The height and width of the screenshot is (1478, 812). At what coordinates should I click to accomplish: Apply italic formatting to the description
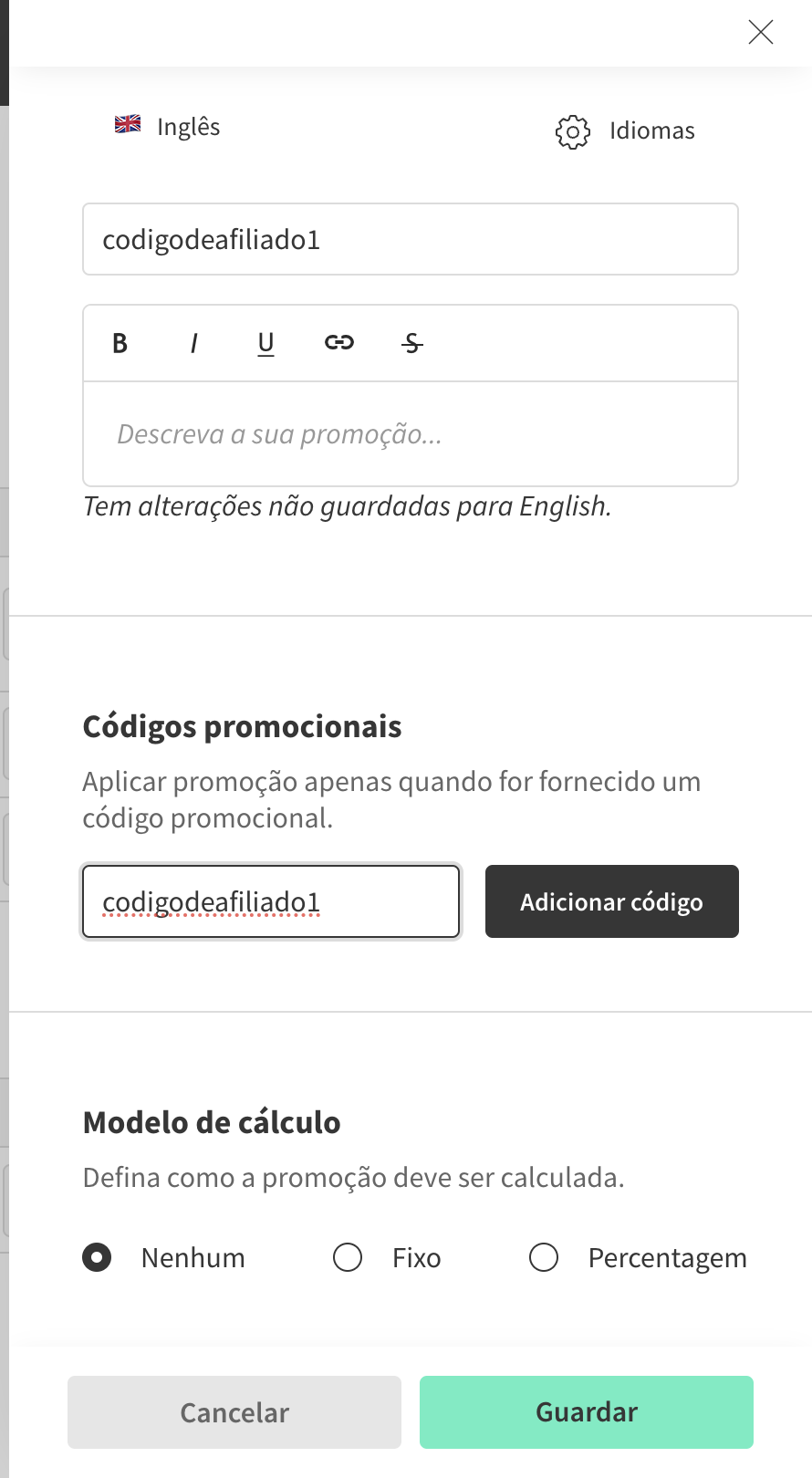coord(193,343)
